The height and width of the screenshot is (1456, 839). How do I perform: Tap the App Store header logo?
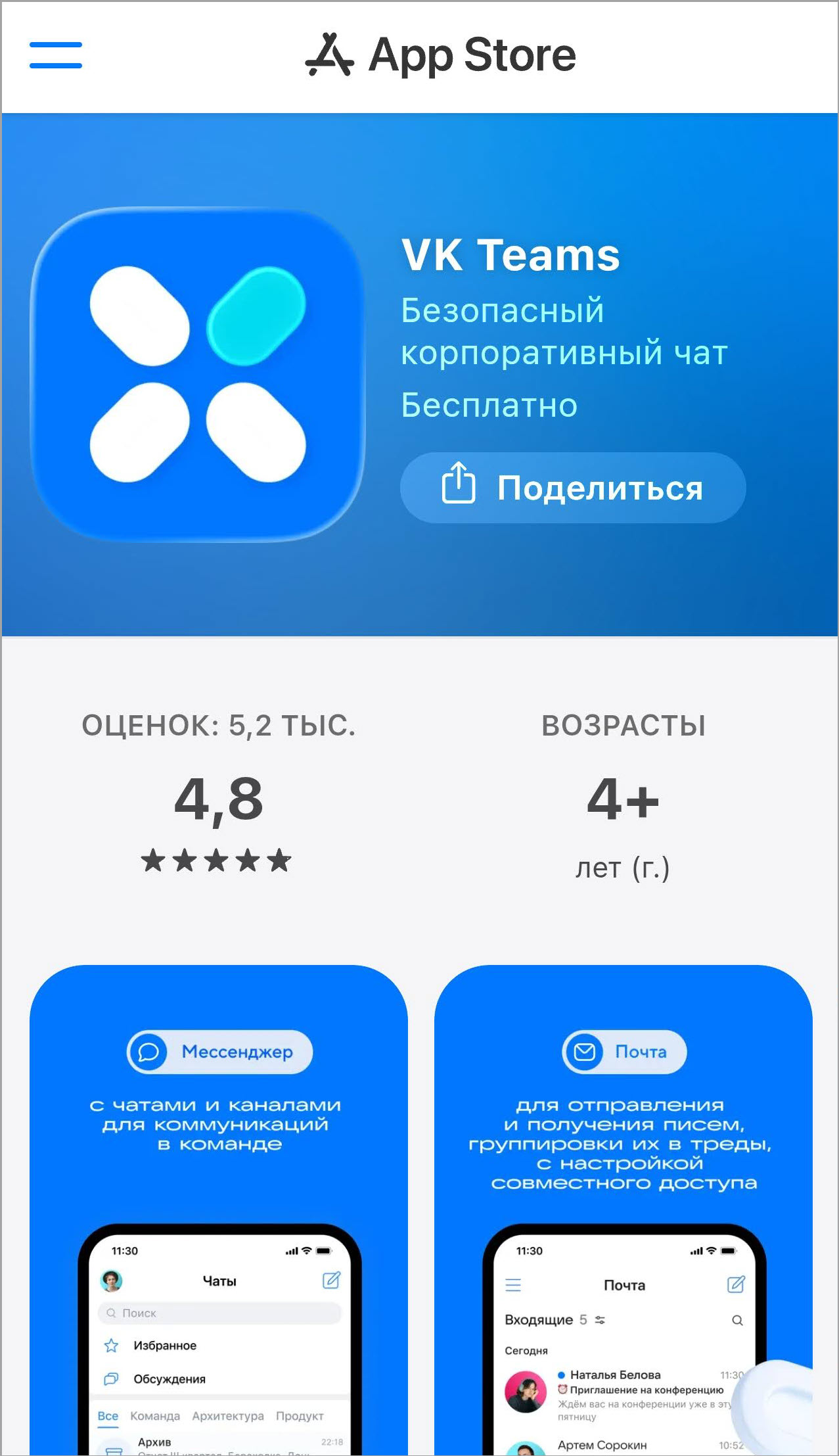tap(441, 55)
